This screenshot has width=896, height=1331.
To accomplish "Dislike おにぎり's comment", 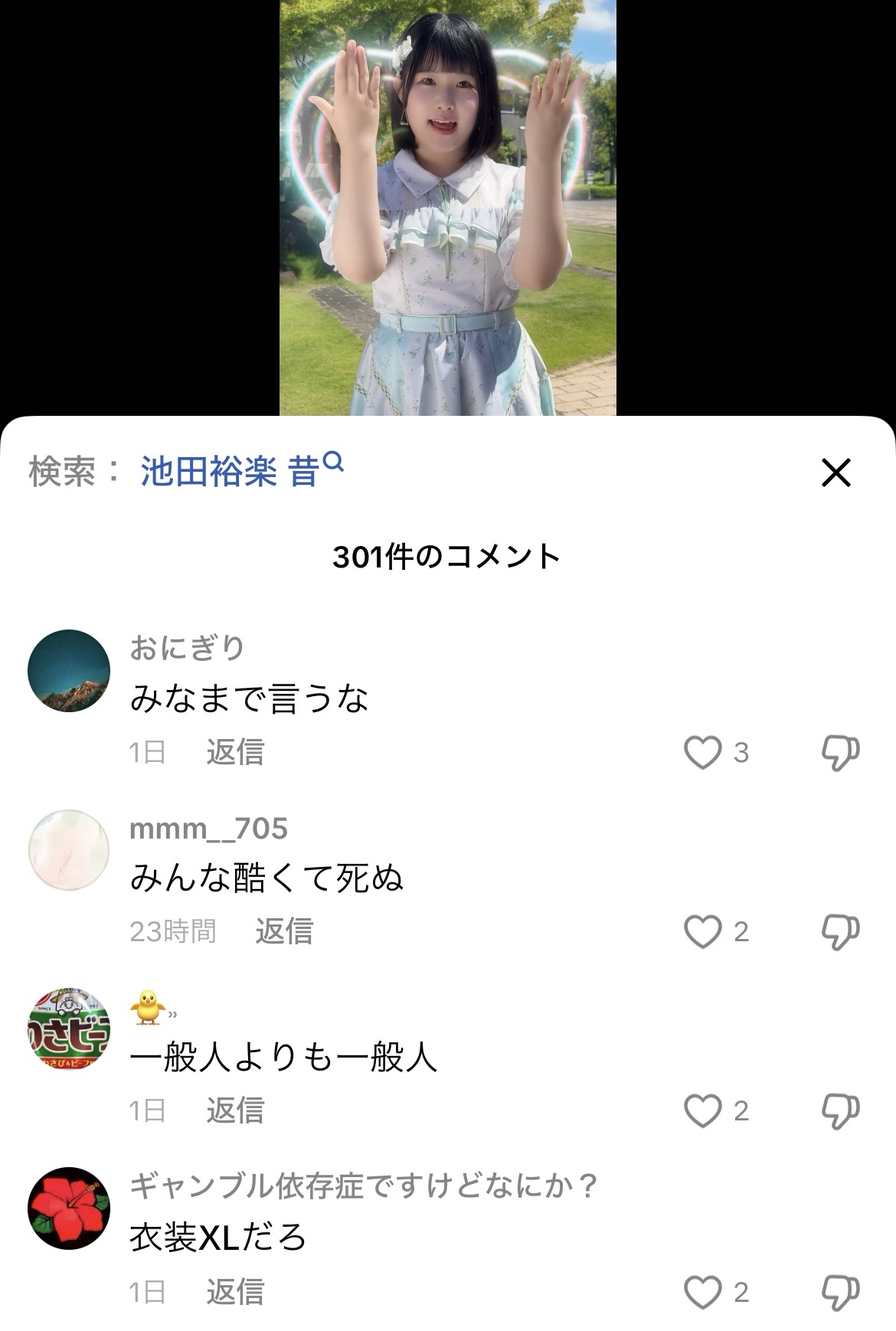I will (840, 752).
